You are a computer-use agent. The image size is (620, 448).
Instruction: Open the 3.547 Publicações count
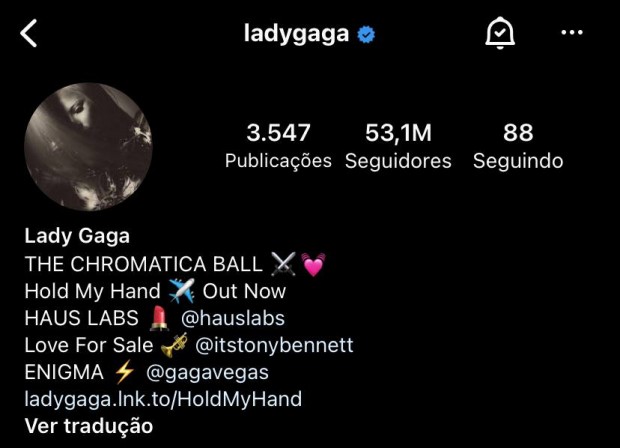point(278,146)
